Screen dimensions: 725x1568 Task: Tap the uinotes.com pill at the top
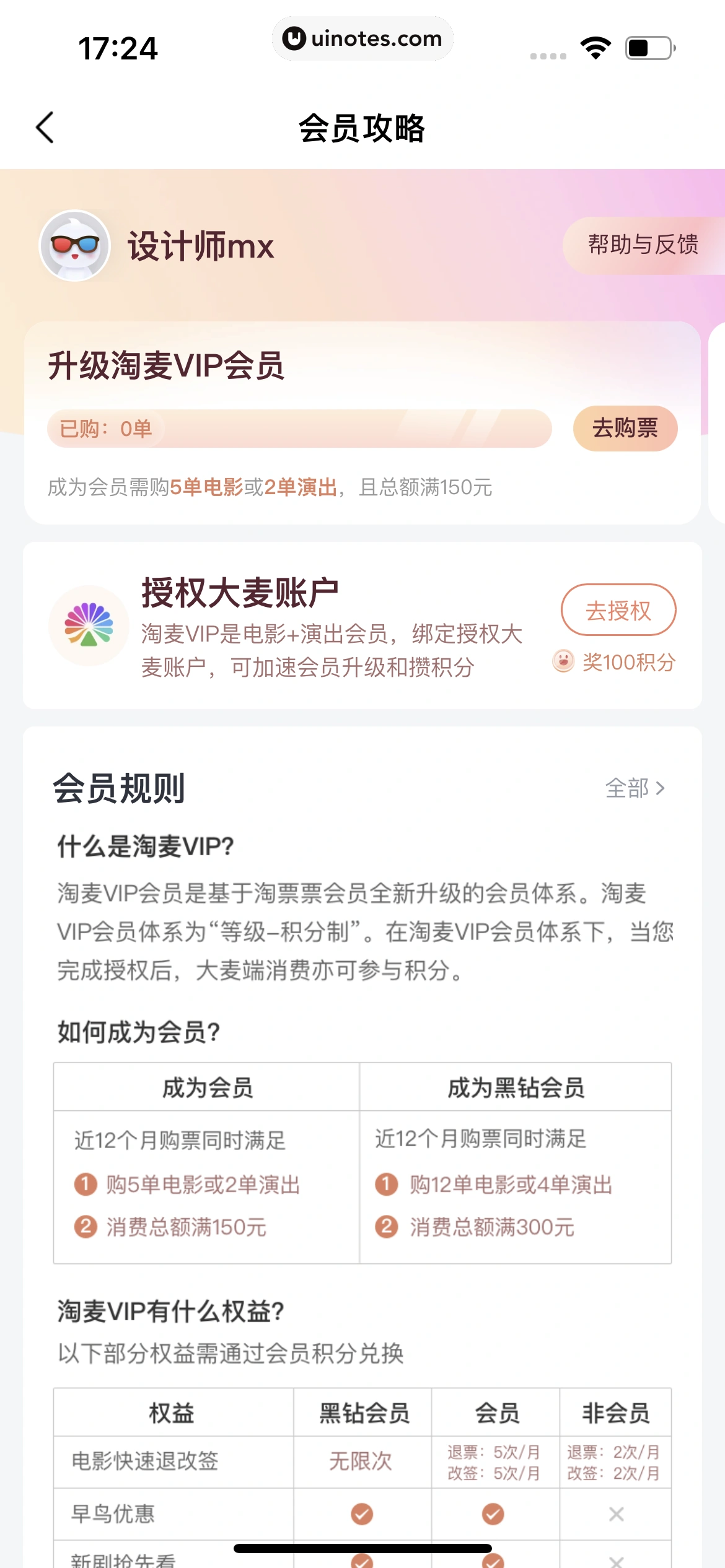point(362,38)
